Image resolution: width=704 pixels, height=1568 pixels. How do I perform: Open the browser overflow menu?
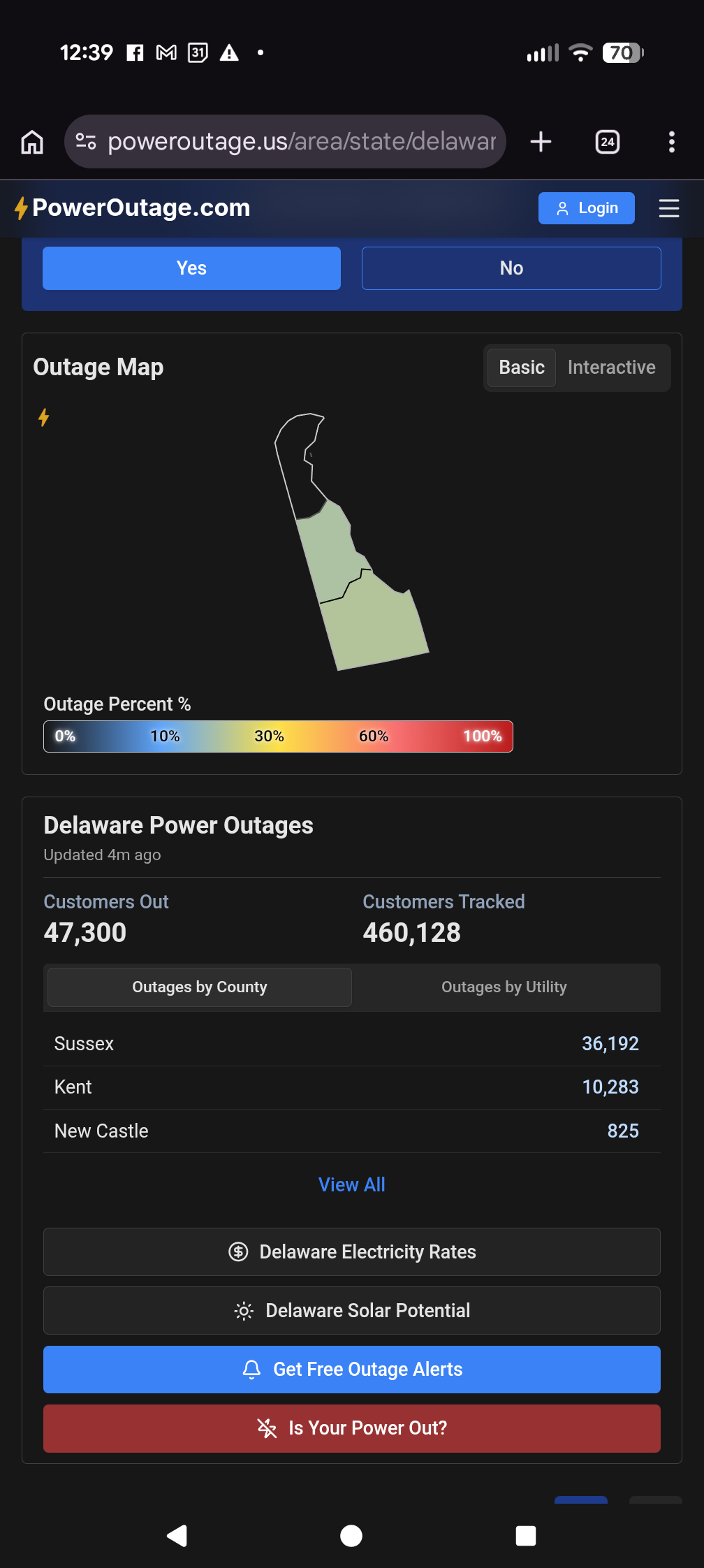click(x=671, y=142)
